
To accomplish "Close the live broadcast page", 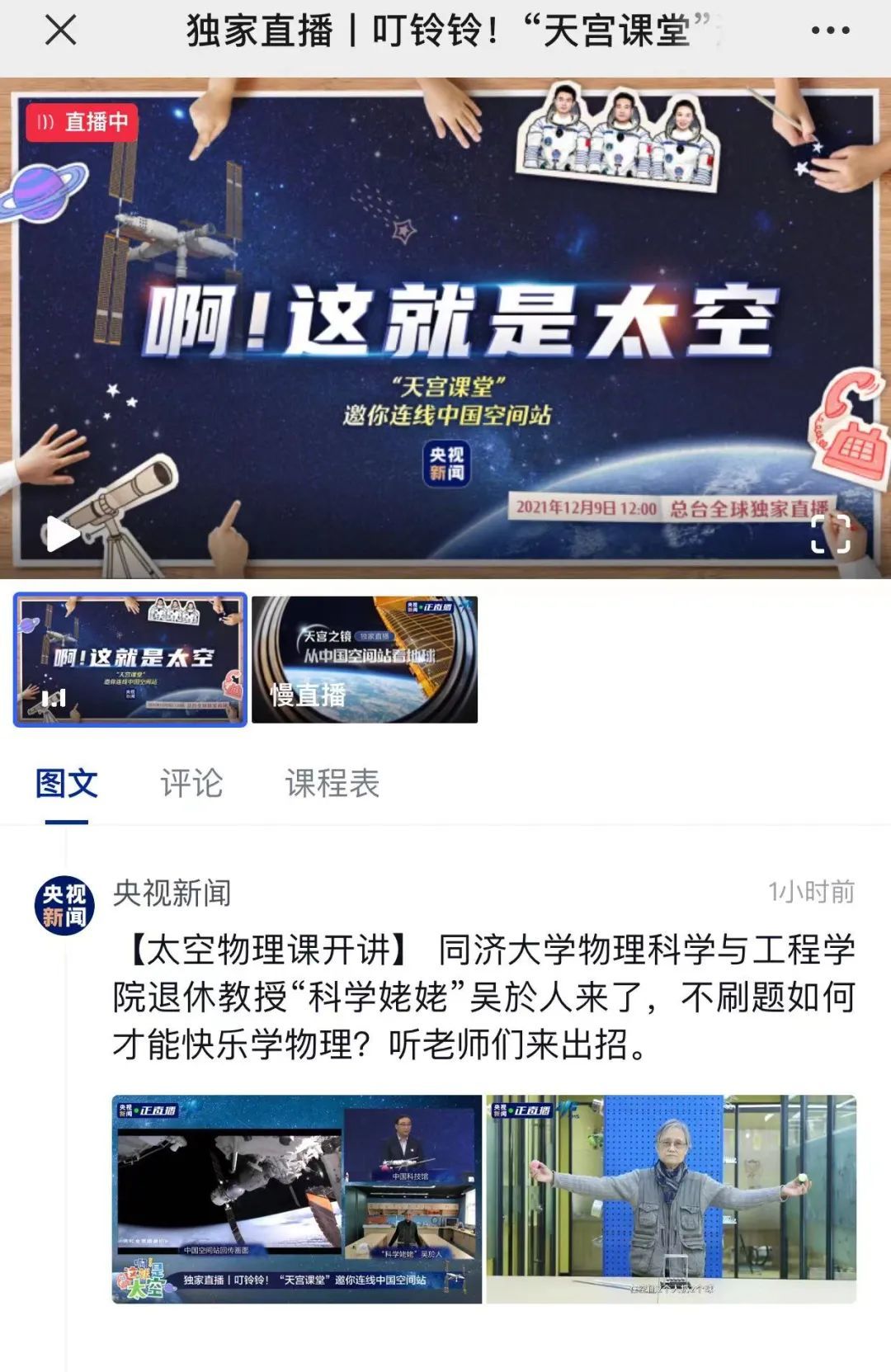I will tap(60, 31).
